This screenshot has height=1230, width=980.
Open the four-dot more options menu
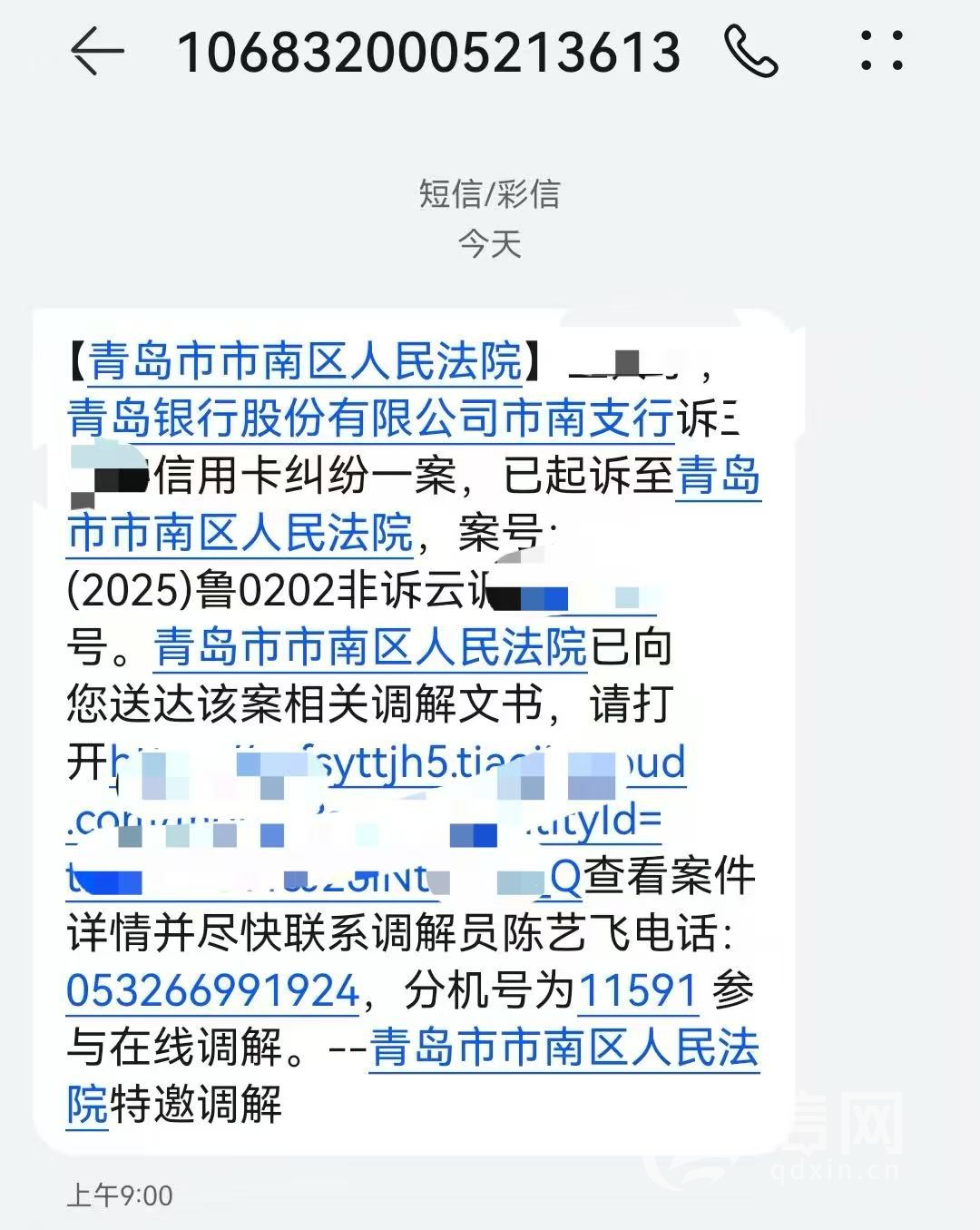(881, 51)
